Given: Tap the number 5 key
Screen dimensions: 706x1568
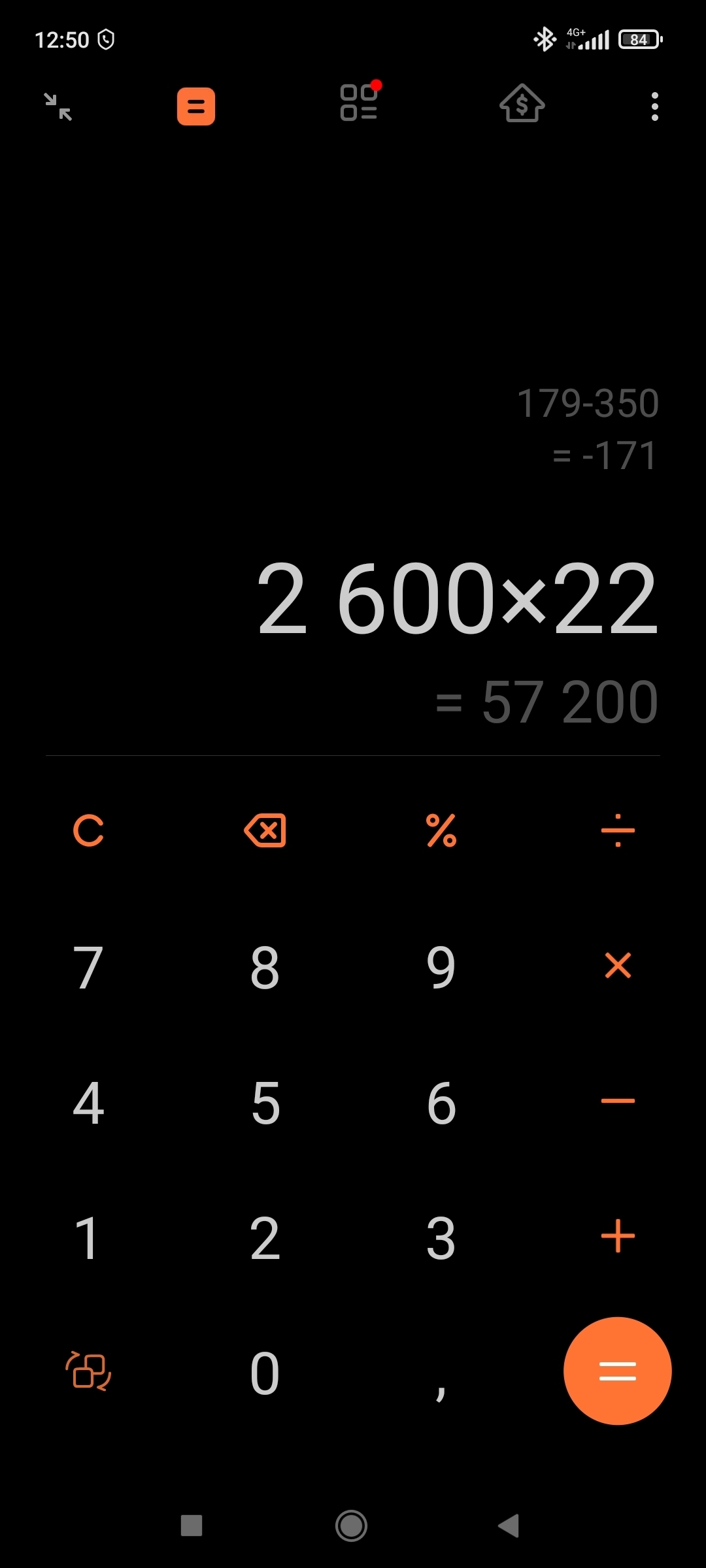Looking at the screenshot, I should tap(265, 1103).
